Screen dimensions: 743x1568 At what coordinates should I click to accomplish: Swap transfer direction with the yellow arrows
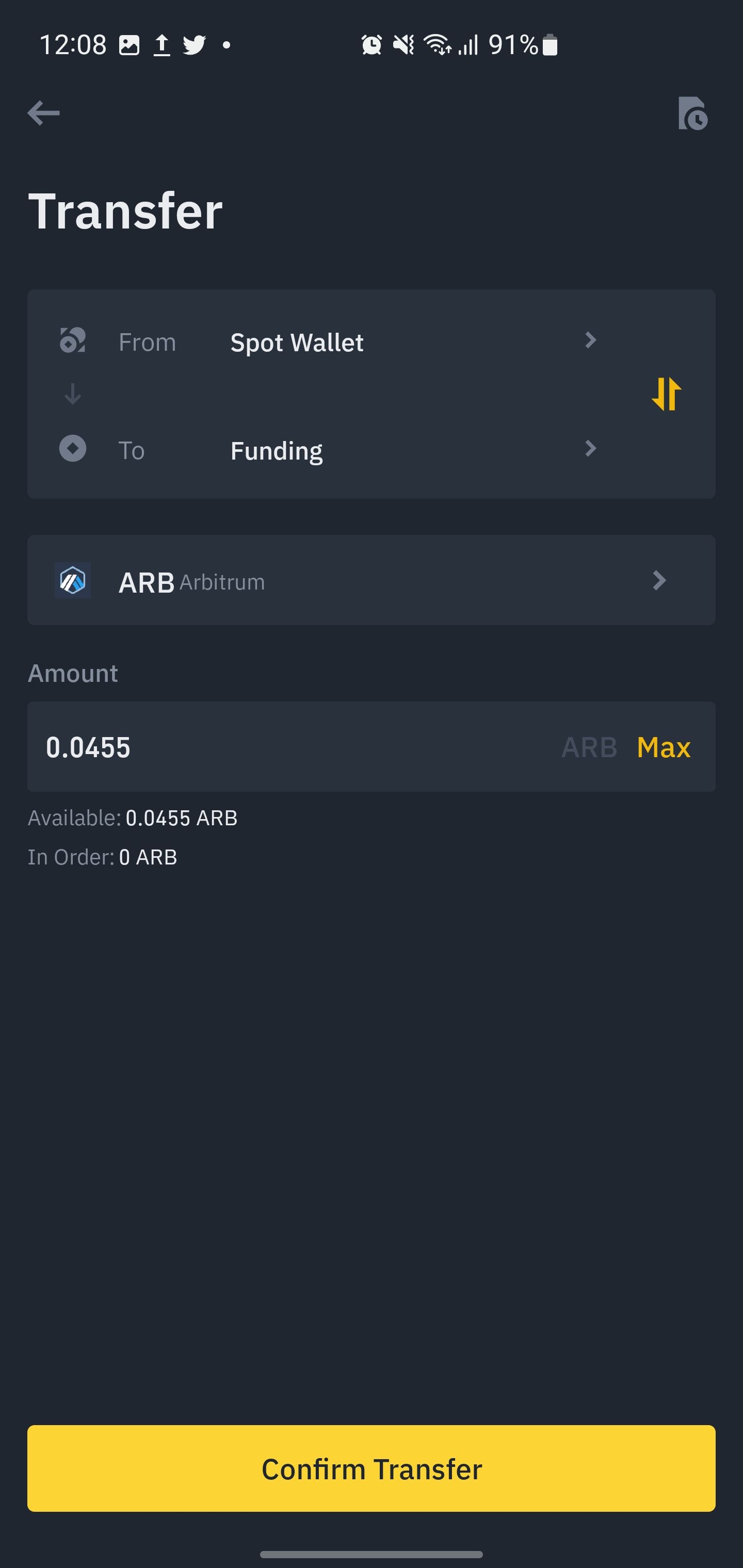tap(665, 395)
